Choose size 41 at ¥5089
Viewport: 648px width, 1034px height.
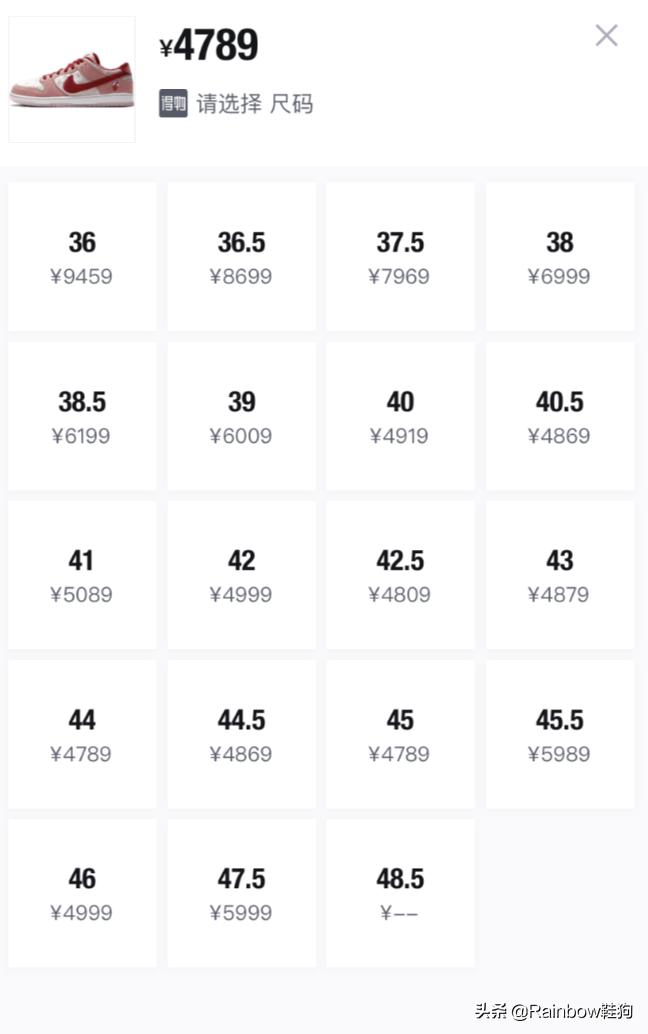coord(82,575)
